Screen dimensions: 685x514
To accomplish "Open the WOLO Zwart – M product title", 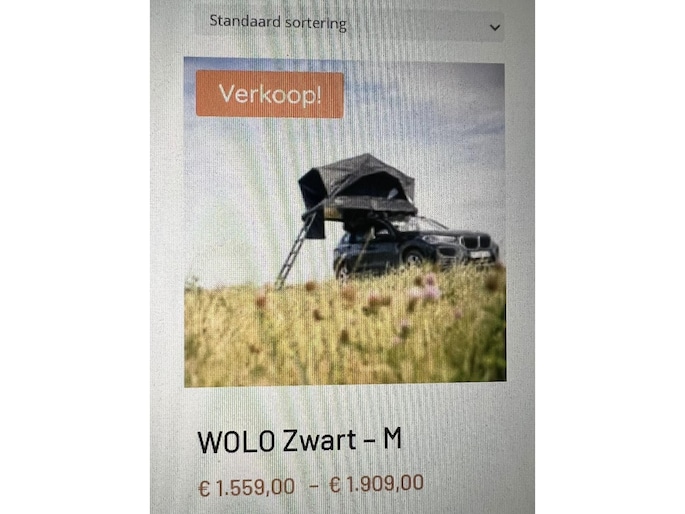I will tap(300, 441).
